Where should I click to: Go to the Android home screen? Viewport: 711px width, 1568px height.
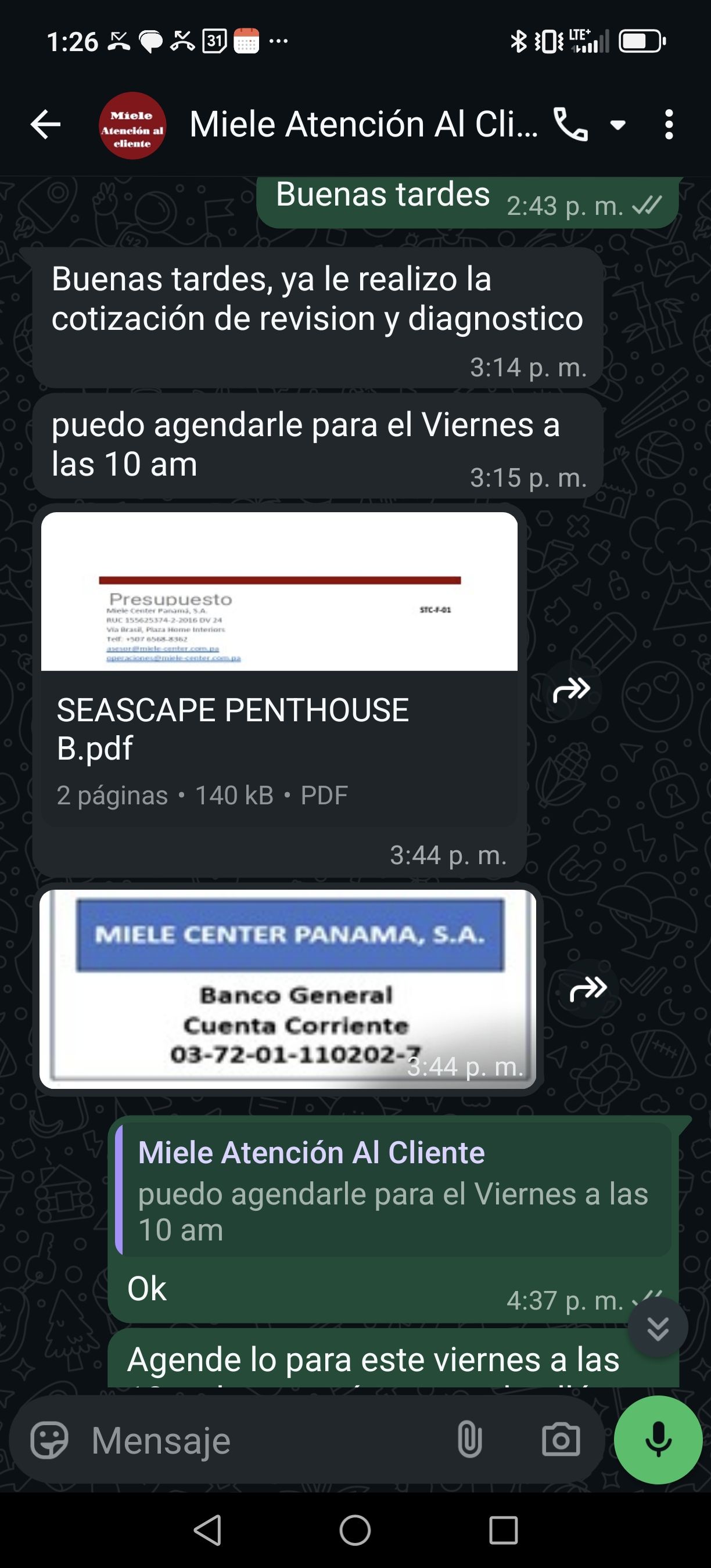(x=355, y=1530)
